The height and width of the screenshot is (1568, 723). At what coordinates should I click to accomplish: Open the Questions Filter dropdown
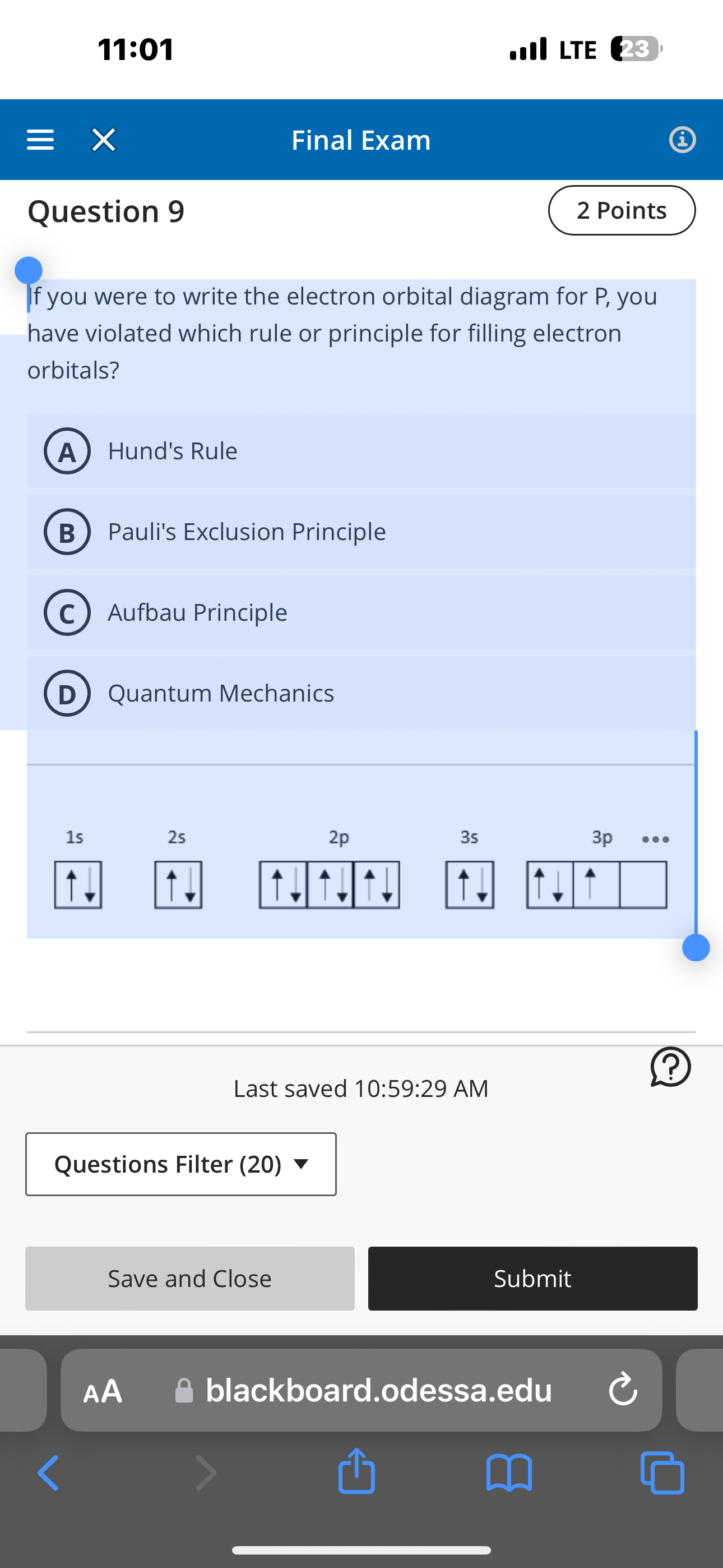(x=180, y=1164)
